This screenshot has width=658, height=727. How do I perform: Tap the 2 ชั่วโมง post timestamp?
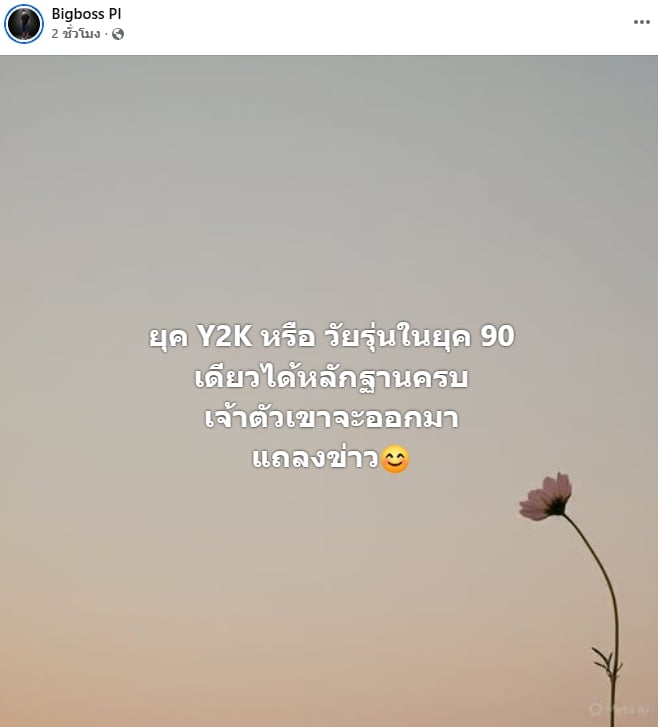[x=76, y=34]
